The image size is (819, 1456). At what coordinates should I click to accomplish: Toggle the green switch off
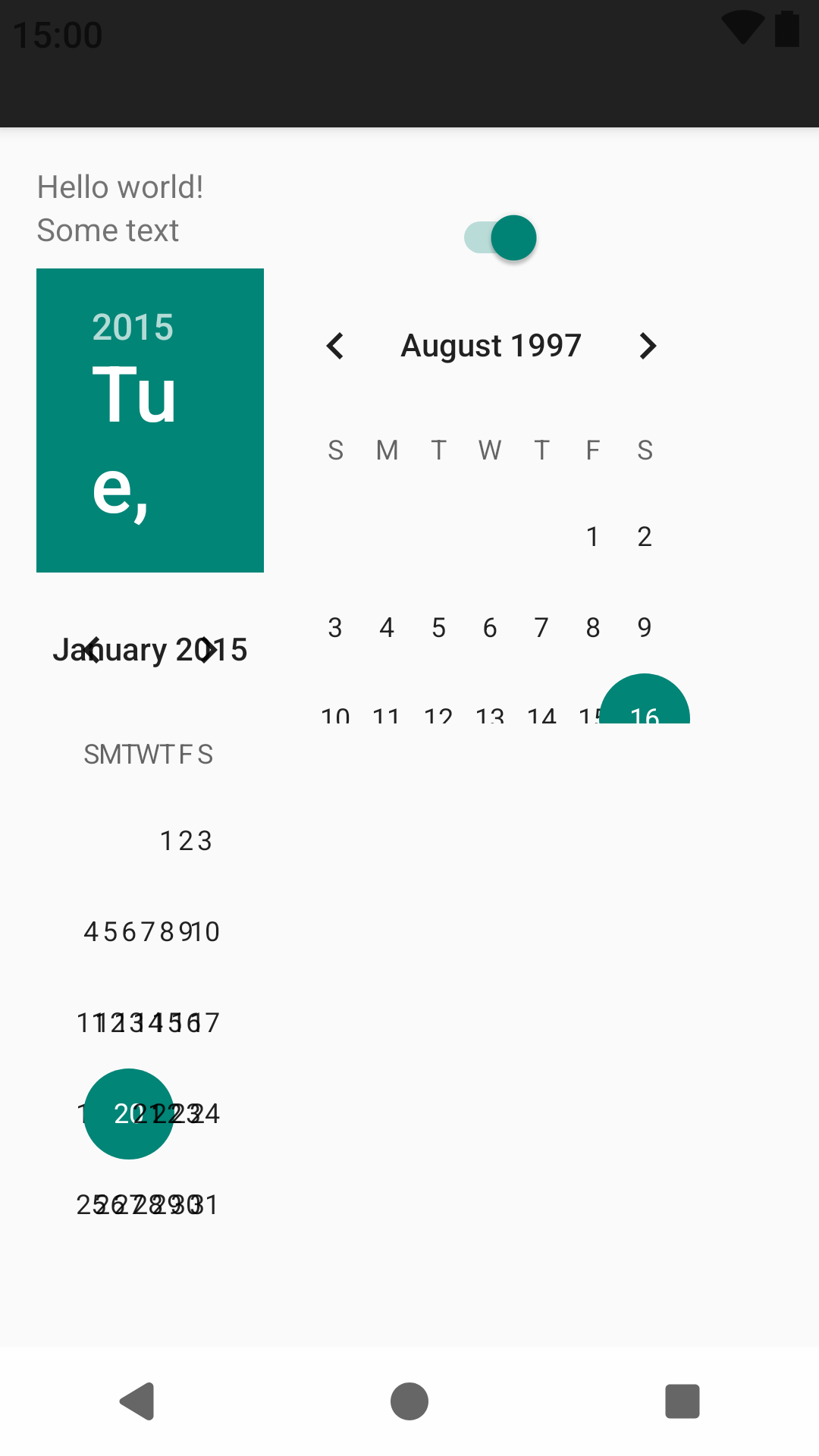click(501, 237)
